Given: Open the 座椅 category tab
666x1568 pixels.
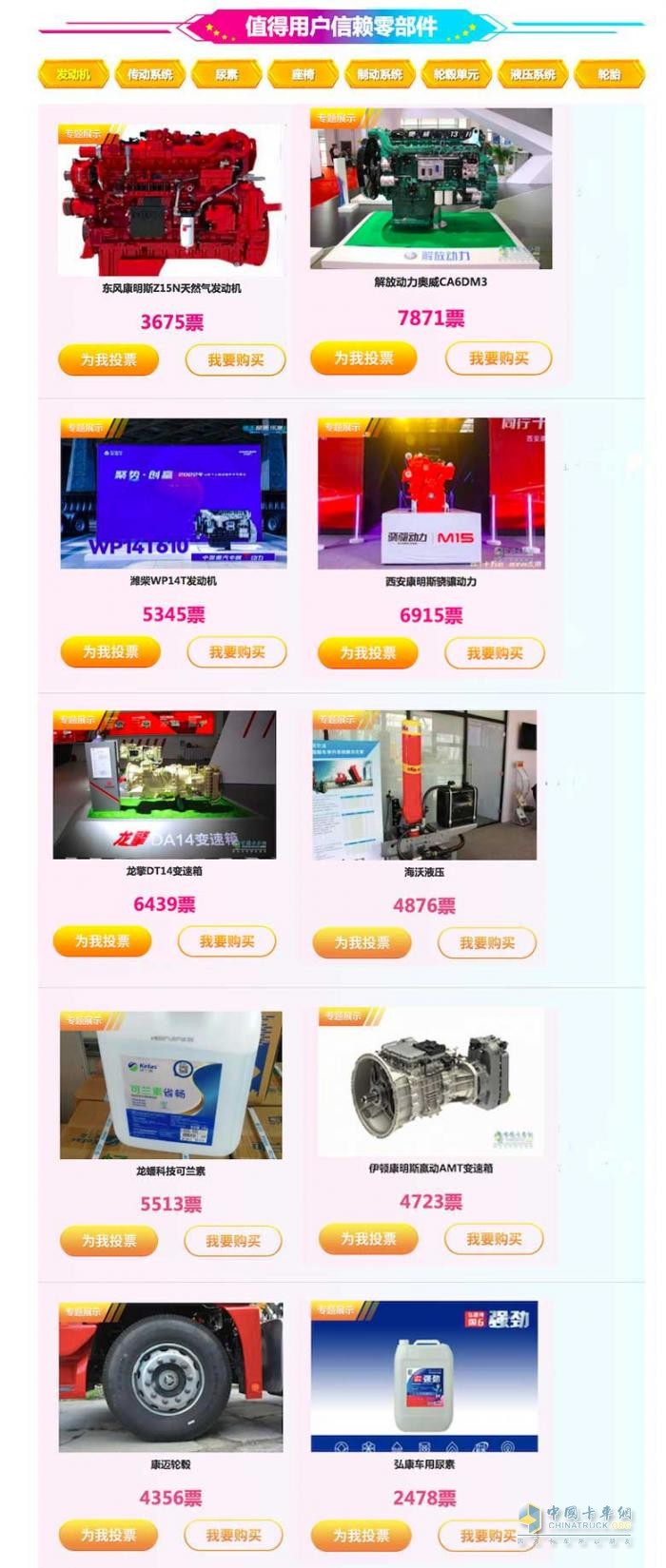Looking at the screenshot, I should 303,74.
